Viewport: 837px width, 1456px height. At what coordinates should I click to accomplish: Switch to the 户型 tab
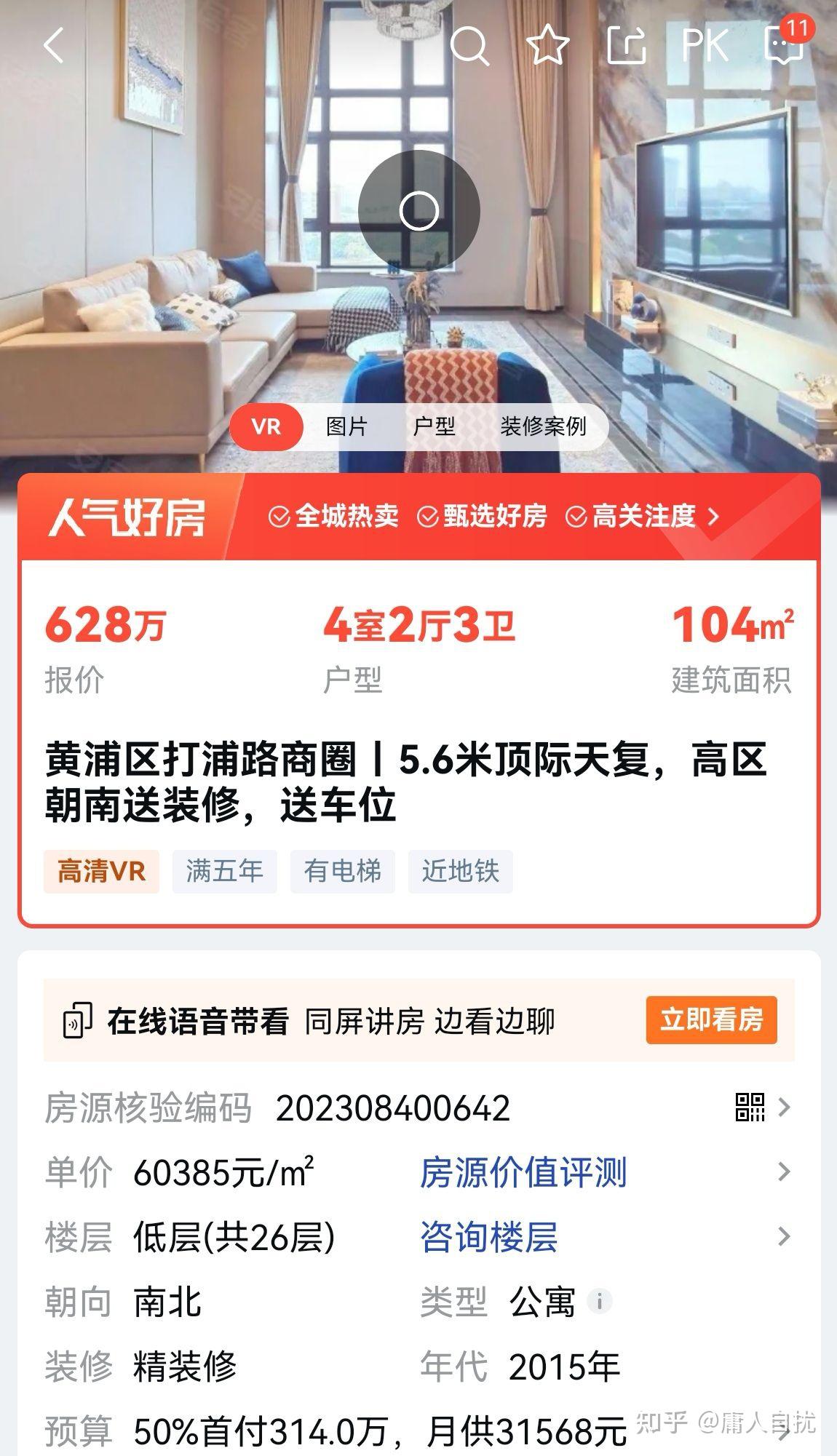(x=434, y=426)
